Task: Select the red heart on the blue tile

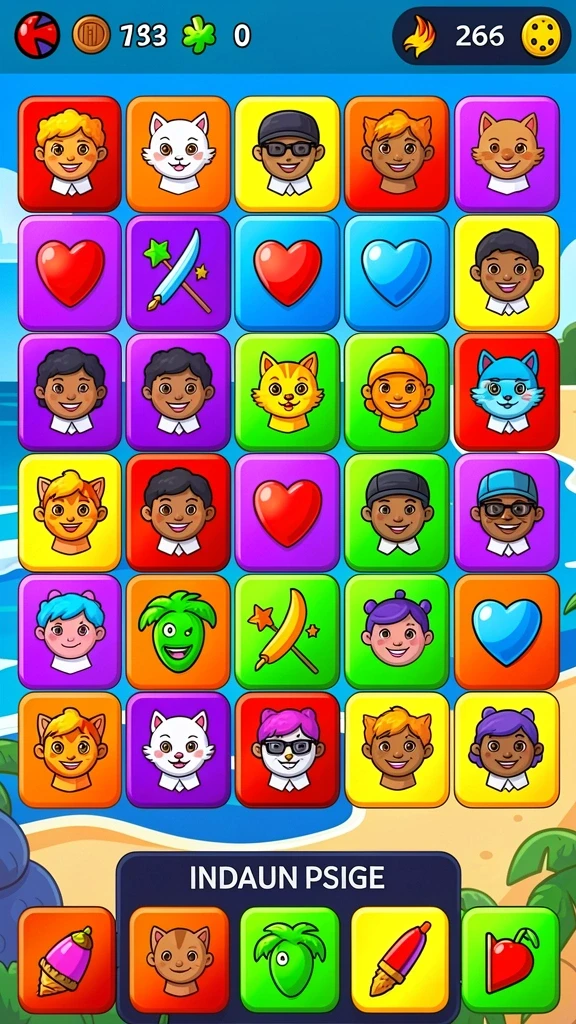Action: (x=287, y=273)
